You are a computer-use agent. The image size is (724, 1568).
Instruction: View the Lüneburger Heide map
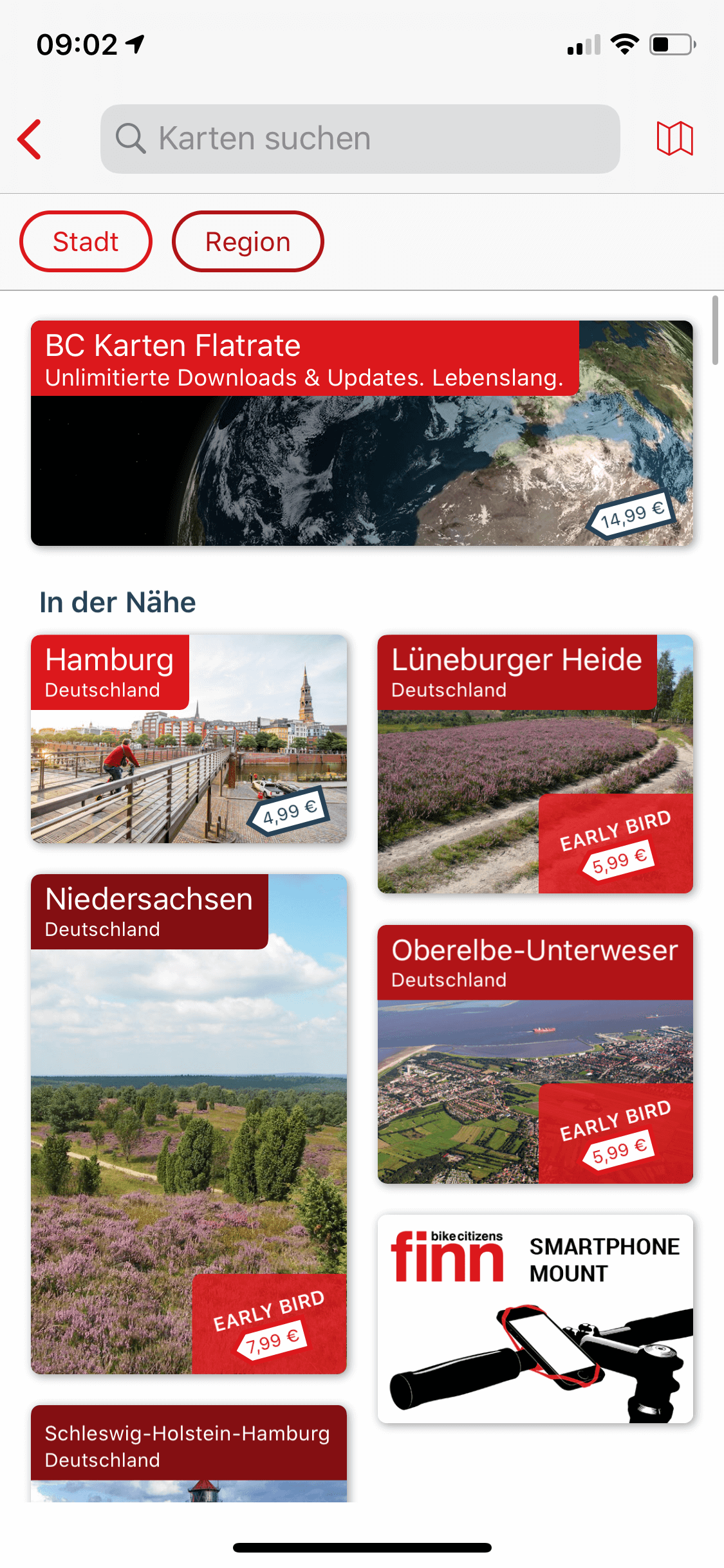[x=535, y=764]
